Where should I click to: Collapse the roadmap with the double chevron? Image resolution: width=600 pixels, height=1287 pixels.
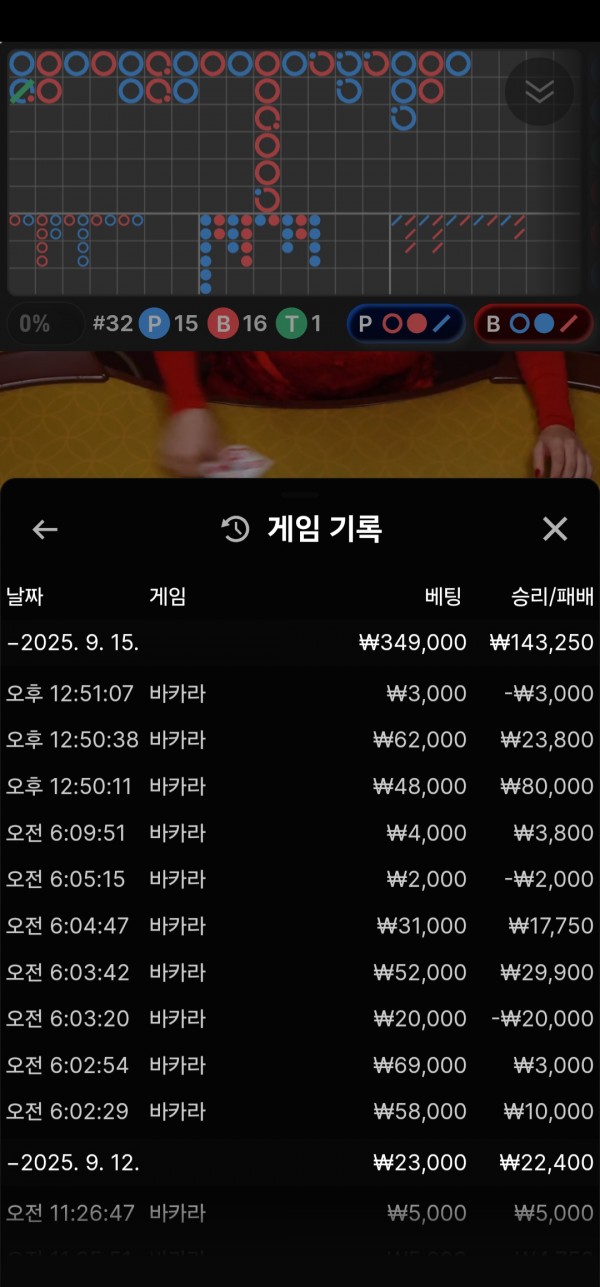(x=539, y=92)
